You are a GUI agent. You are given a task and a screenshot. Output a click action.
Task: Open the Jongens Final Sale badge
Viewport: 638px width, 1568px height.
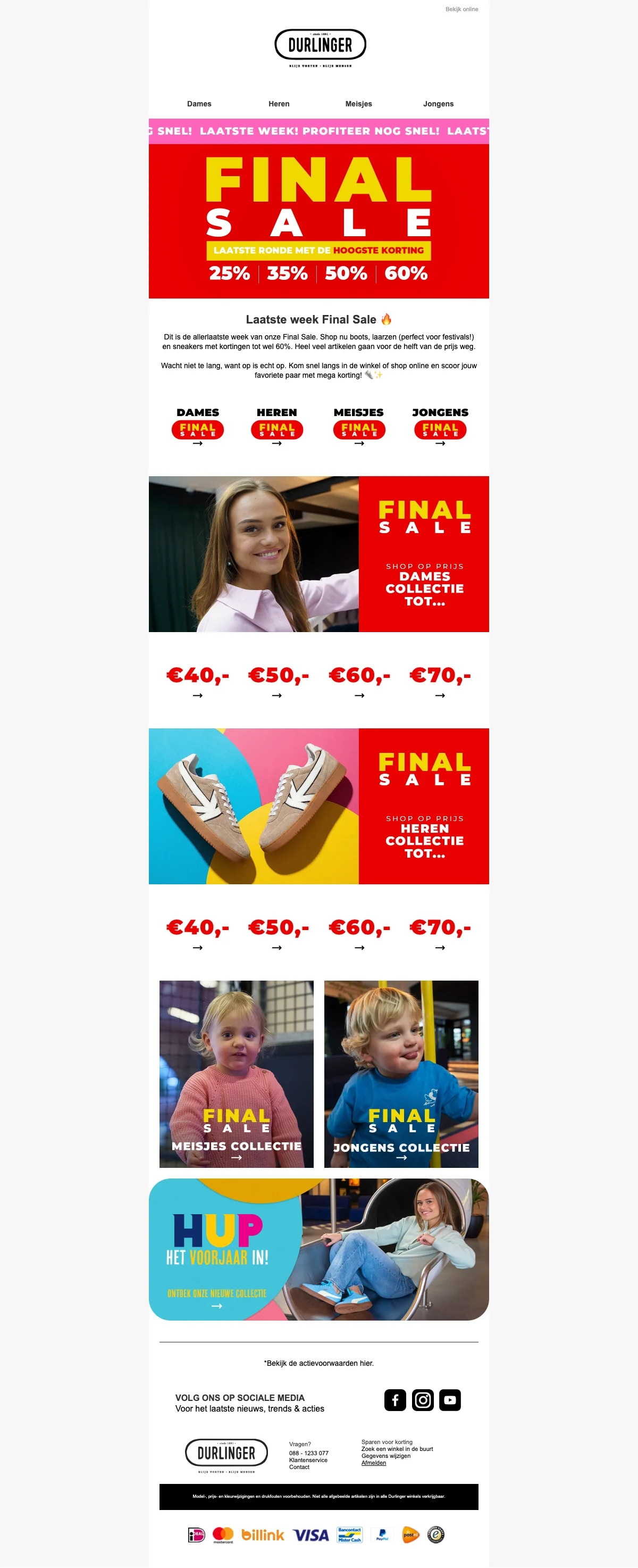(440, 429)
